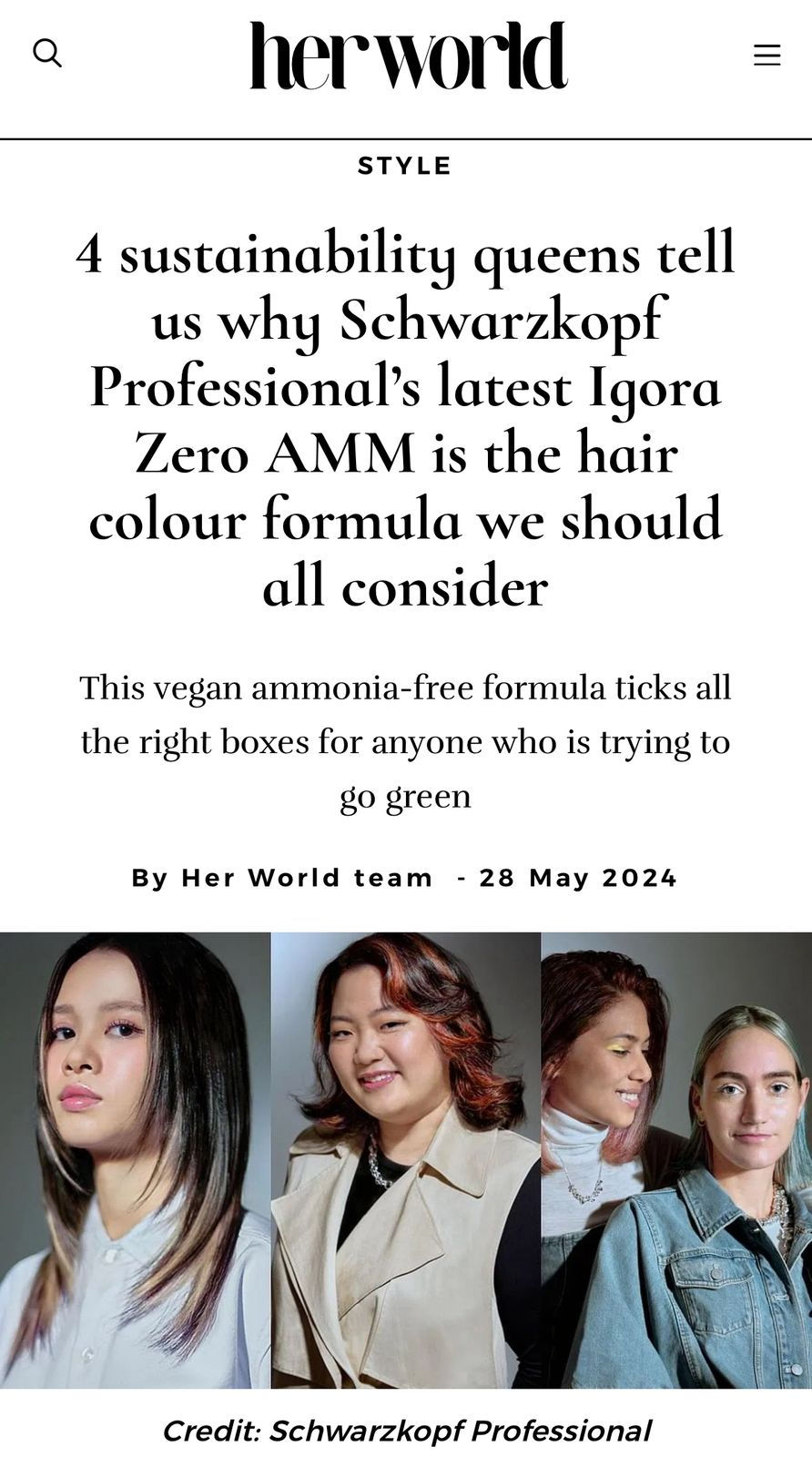Open the STYLE category link
This screenshot has height=1457, width=812.
(405, 166)
